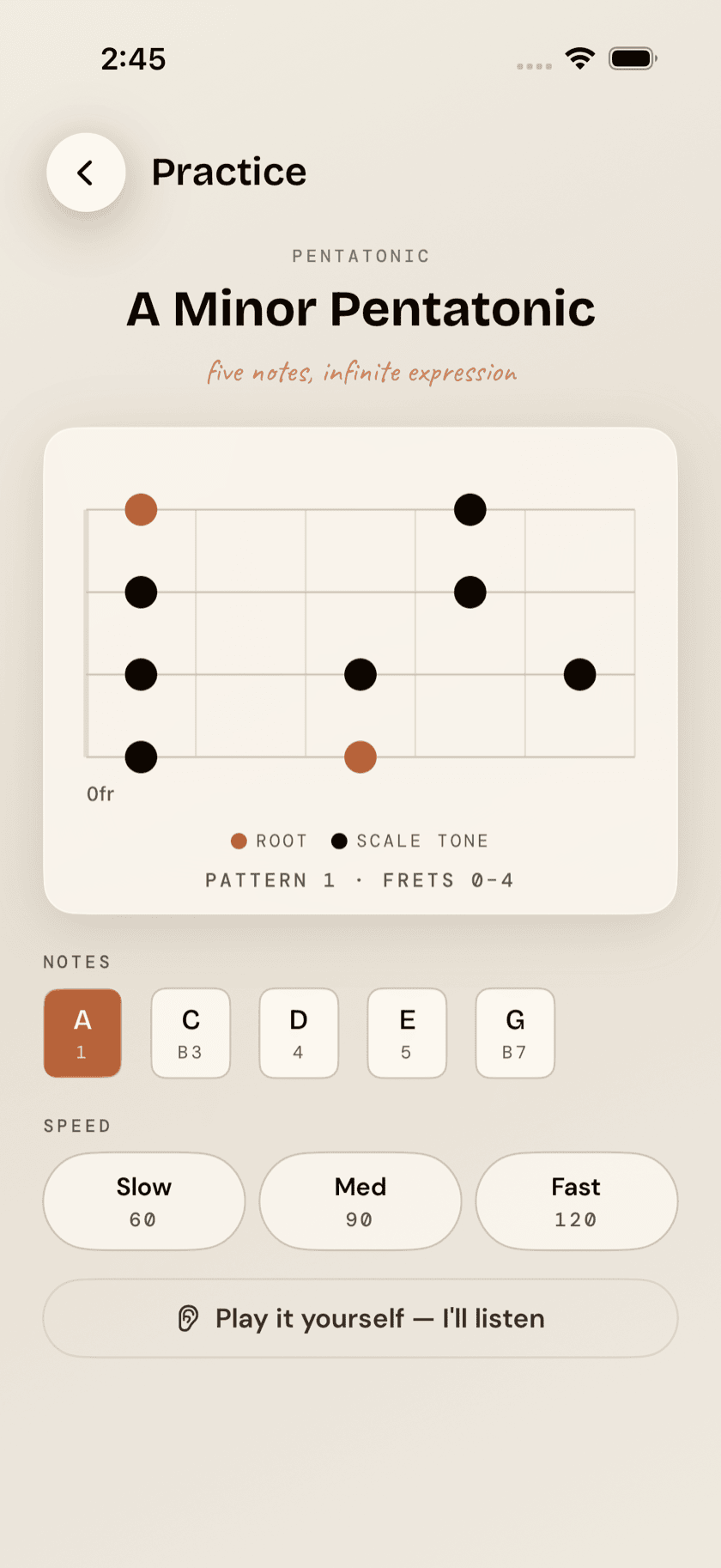Pick the E note chip
The height and width of the screenshot is (1568, 721).
[407, 1033]
